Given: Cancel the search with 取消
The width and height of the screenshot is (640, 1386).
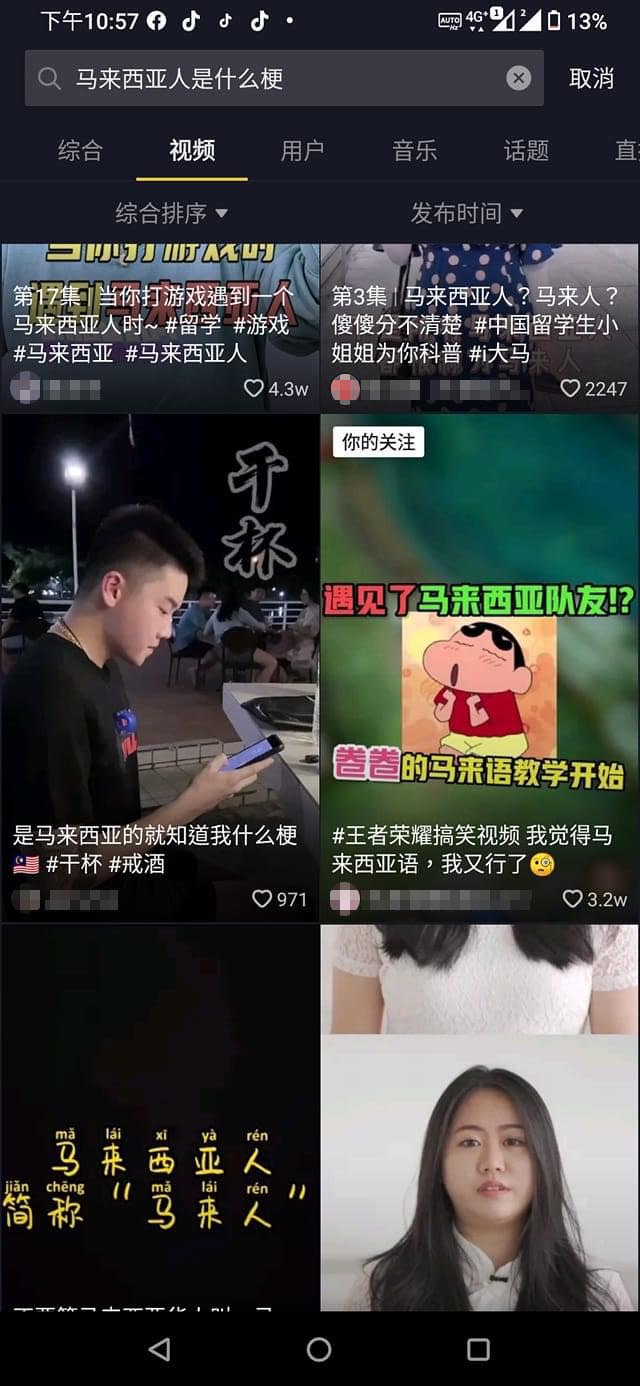Looking at the screenshot, I should tap(591, 78).
